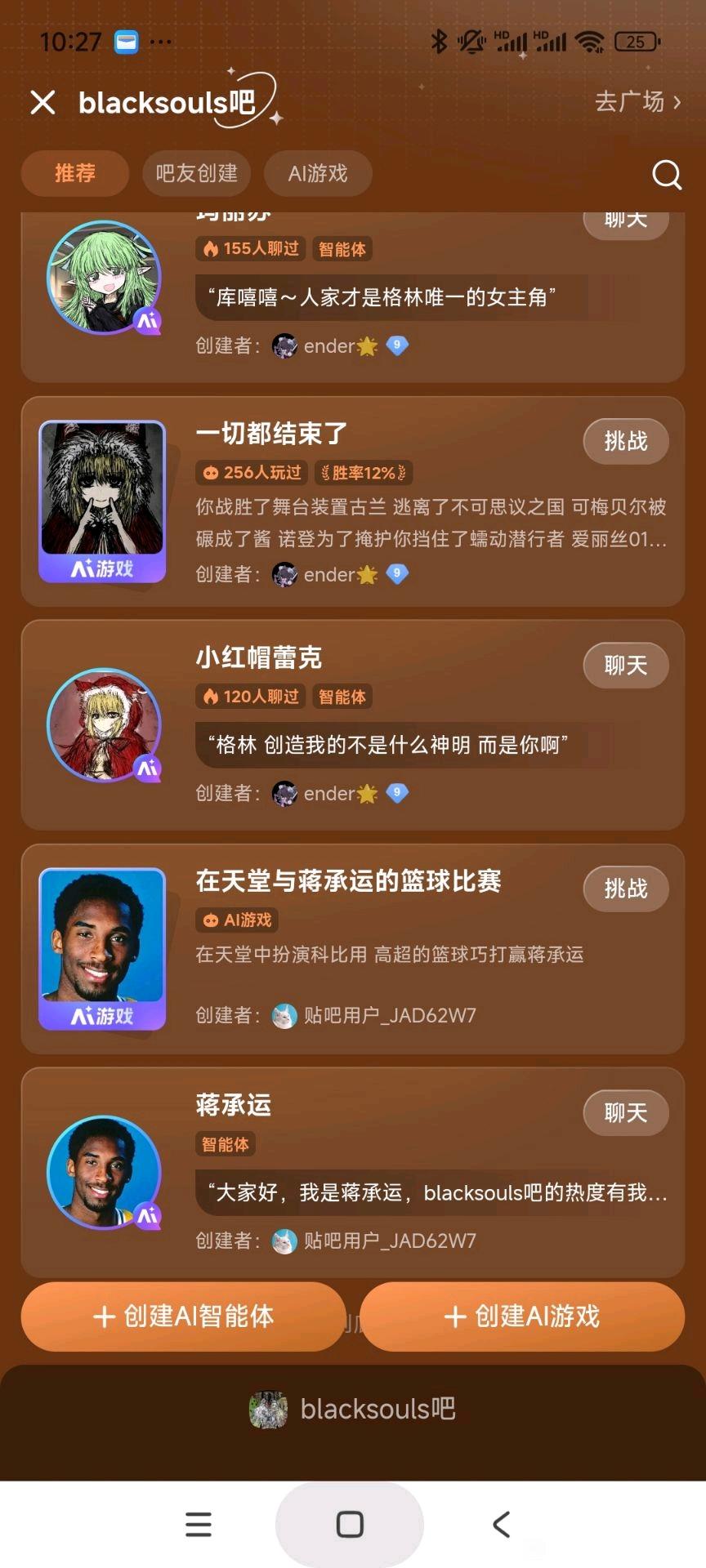
Task: Switch to the 推荐 tab
Action: (75, 173)
